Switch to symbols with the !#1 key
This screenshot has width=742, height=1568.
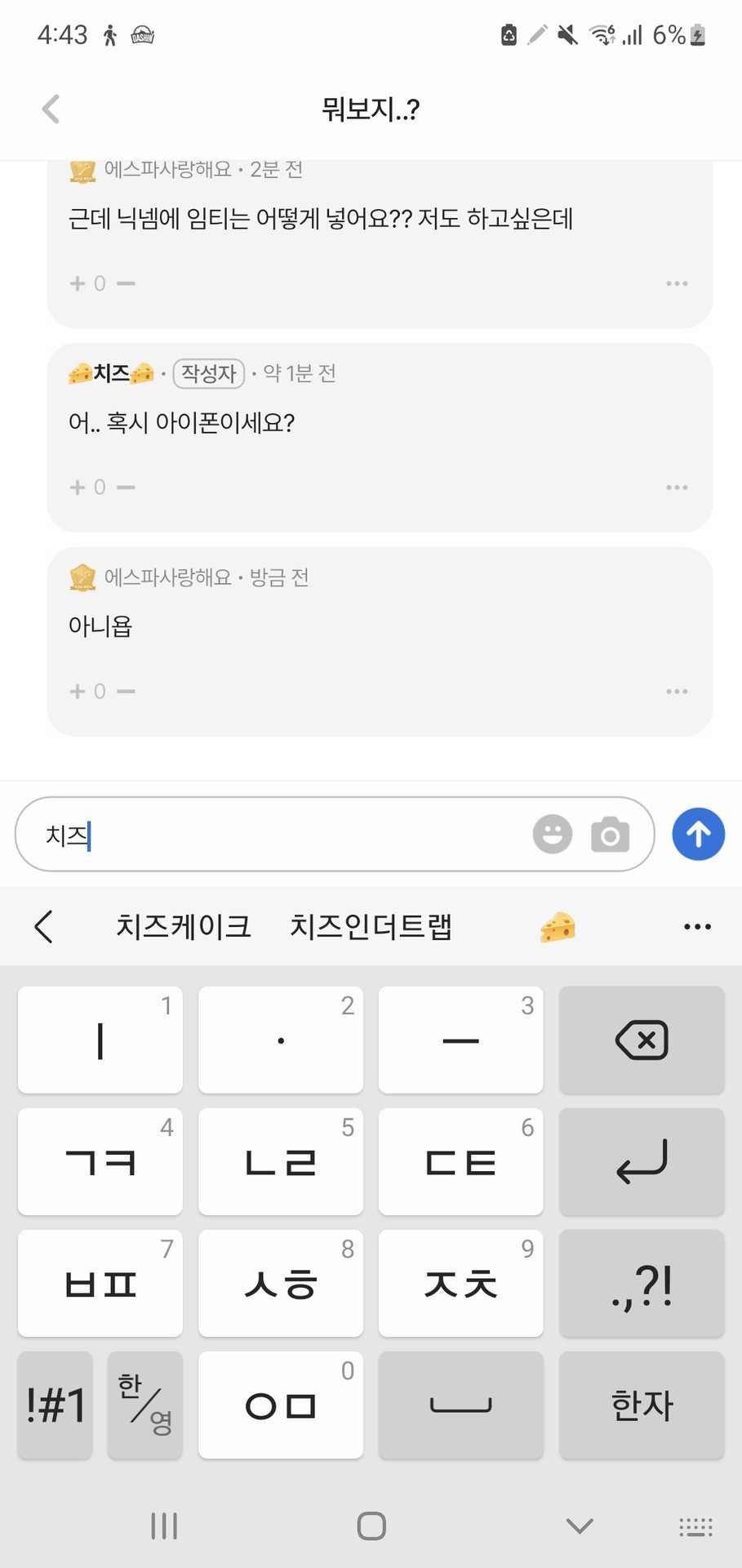coord(54,1406)
